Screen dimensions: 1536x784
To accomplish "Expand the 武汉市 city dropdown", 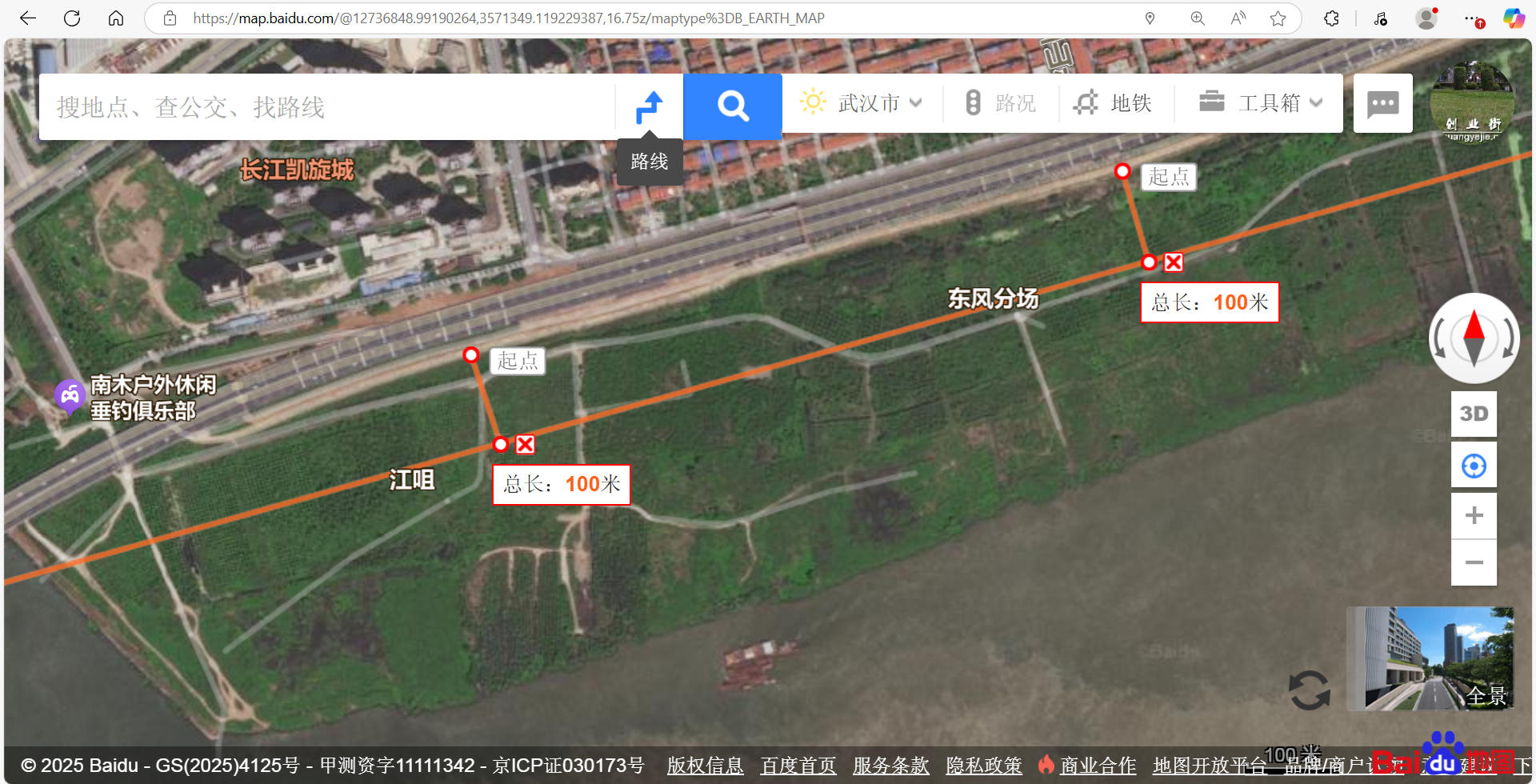I will click(x=862, y=103).
